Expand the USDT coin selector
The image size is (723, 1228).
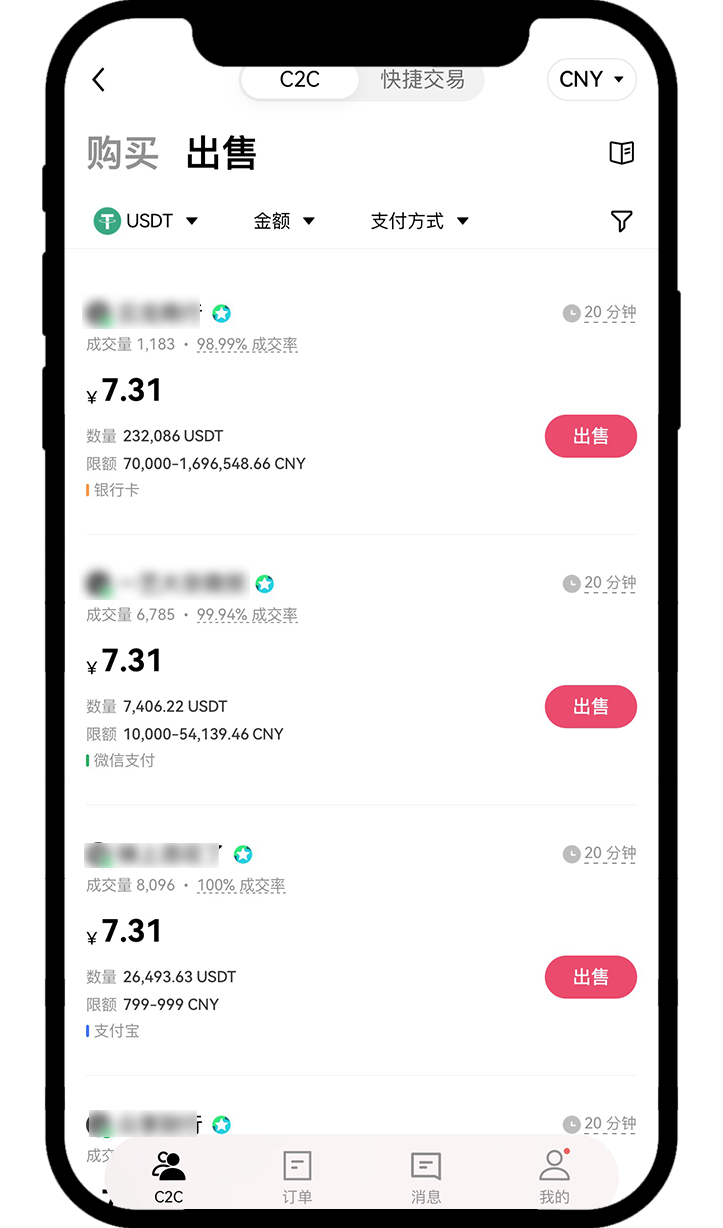[x=147, y=221]
